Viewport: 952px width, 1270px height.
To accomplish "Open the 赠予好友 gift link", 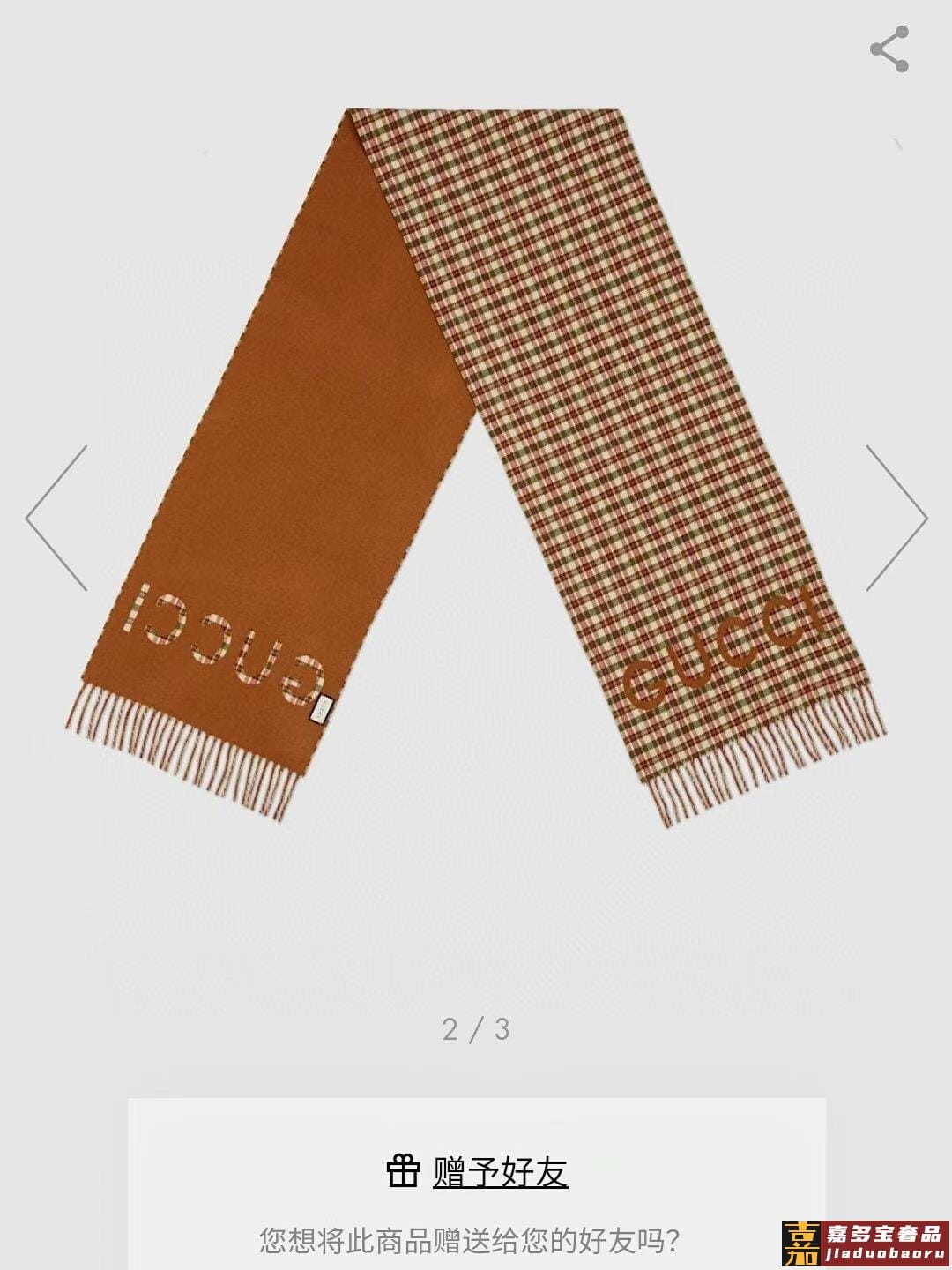I will pos(500,1172).
